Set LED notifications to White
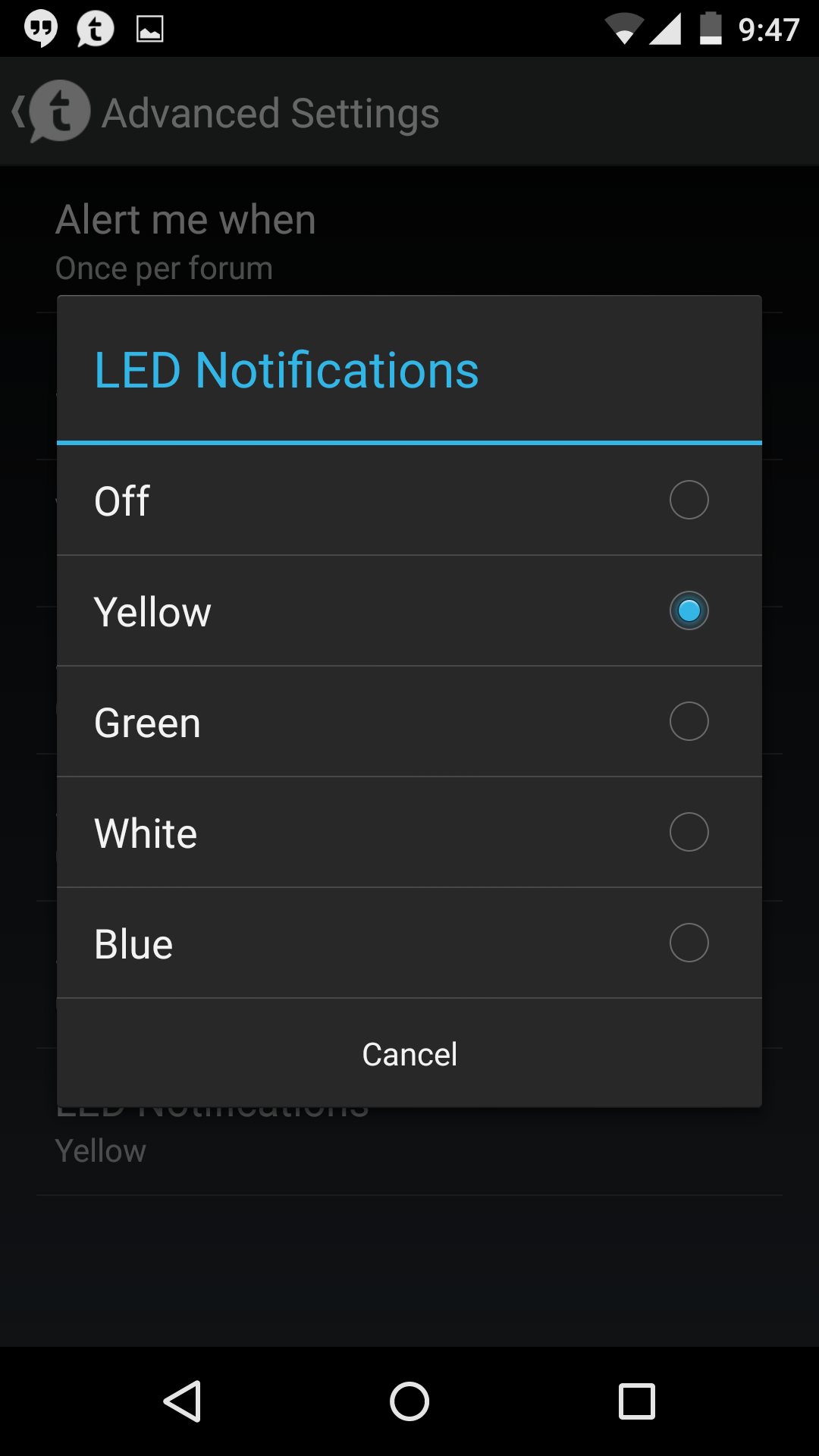Viewport: 819px width, 1456px height. (x=409, y=833)
